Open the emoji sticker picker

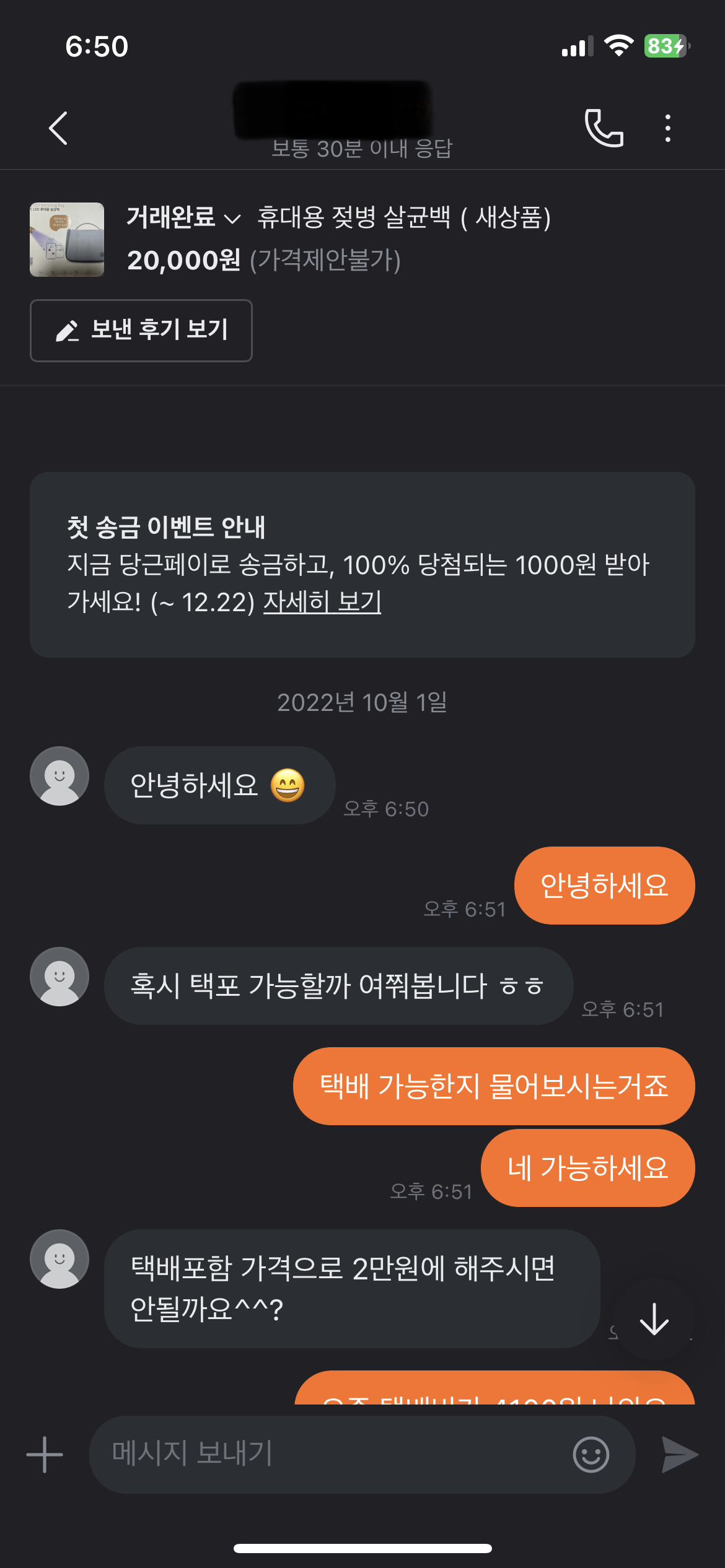click(x=591, y=1454)
